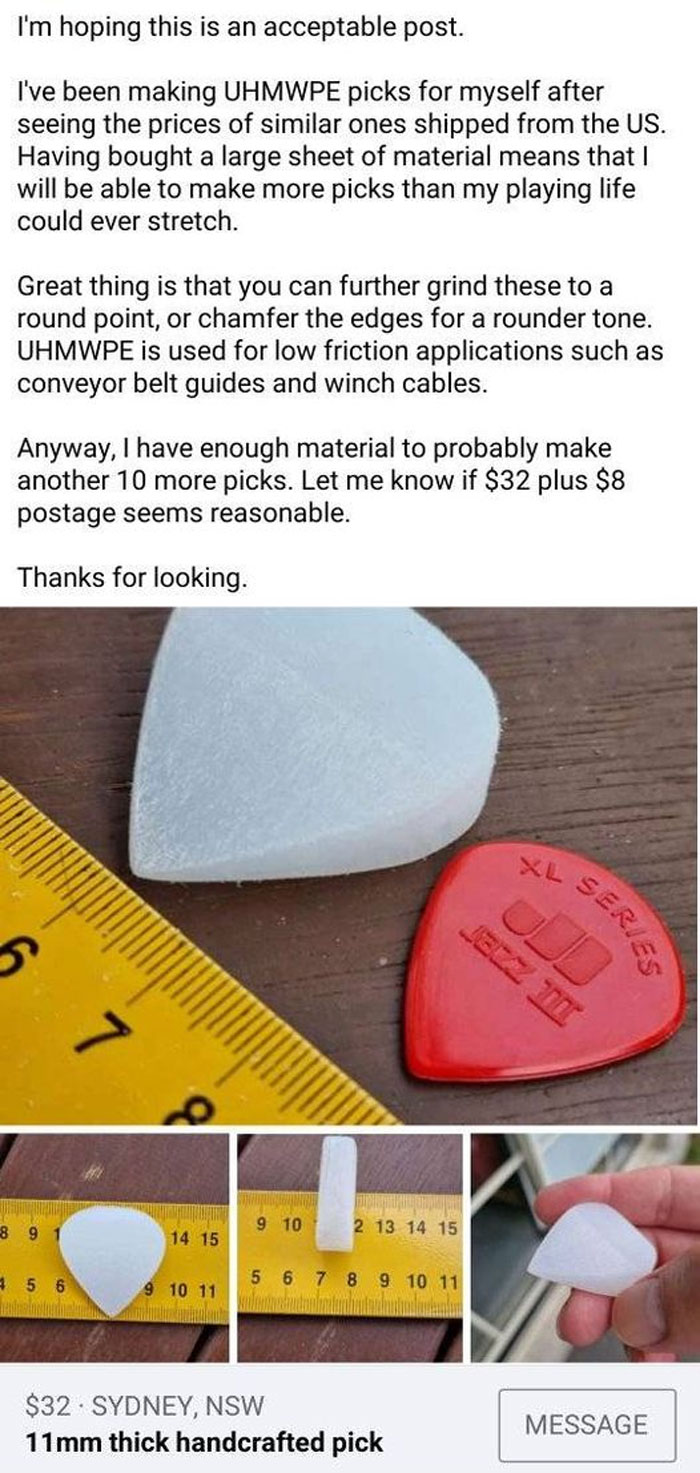This screenshot has width=700, height=1473.
Task: Open the large photo of white and red picks
Action: coord(350,865)
